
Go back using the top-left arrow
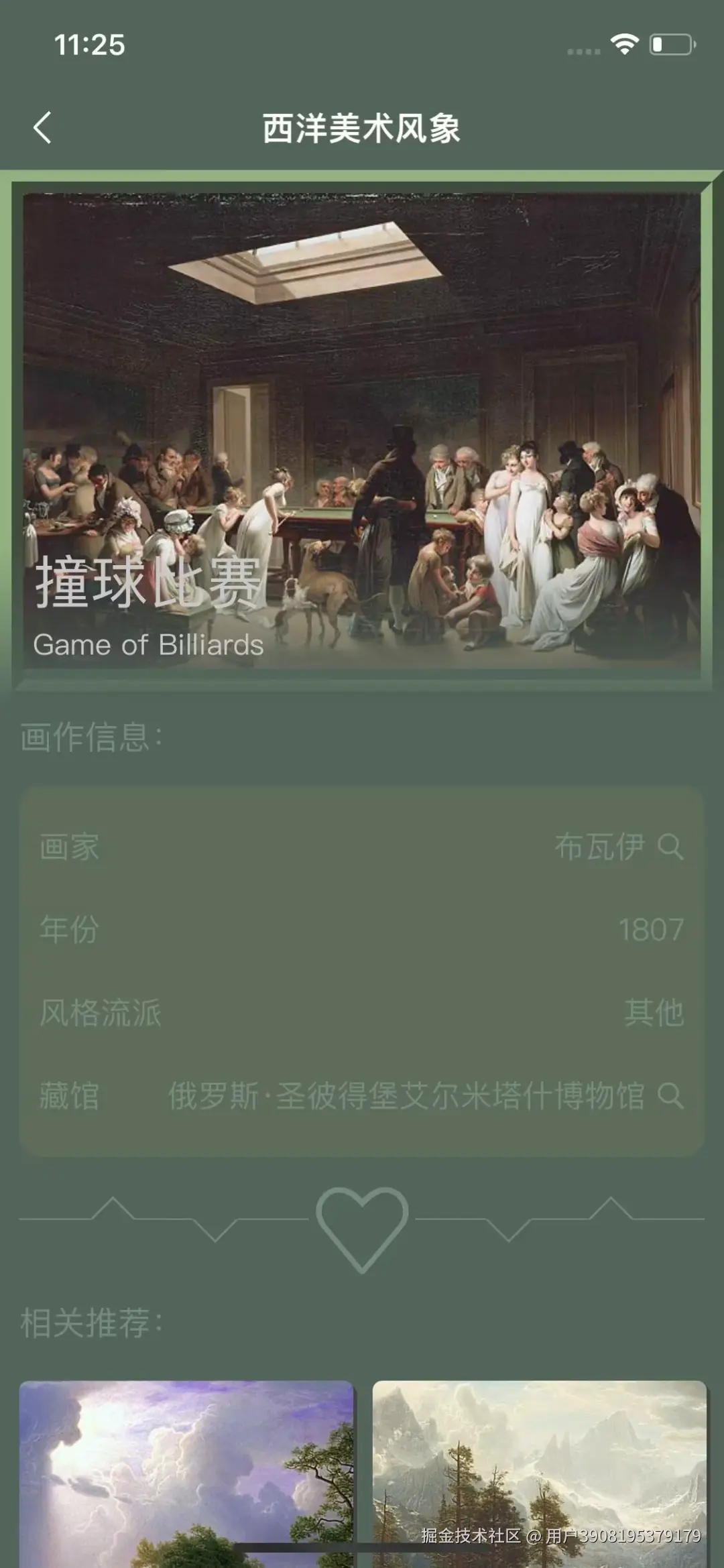coord(42,127)
